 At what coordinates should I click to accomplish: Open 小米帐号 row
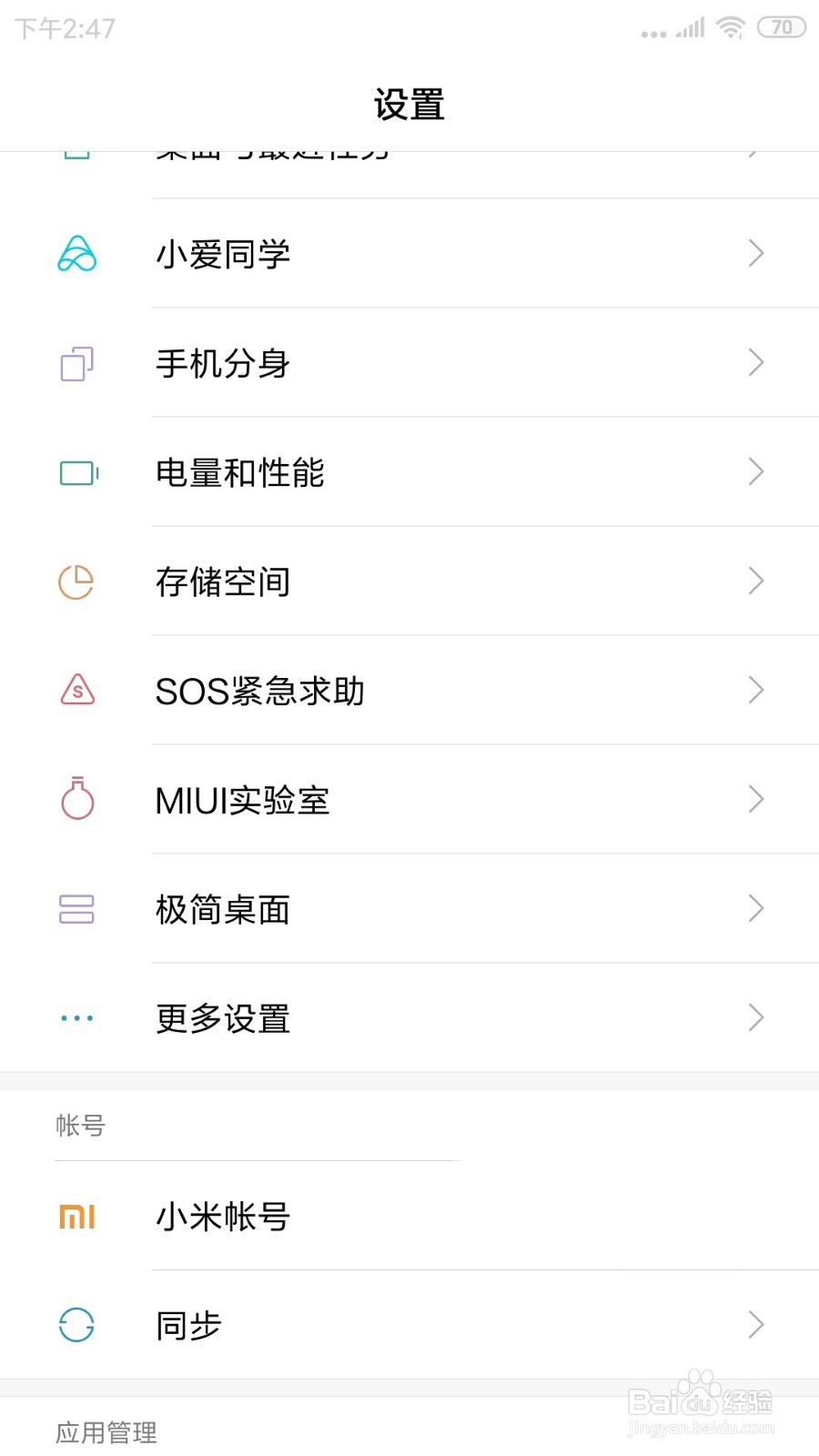[409, 1216]
